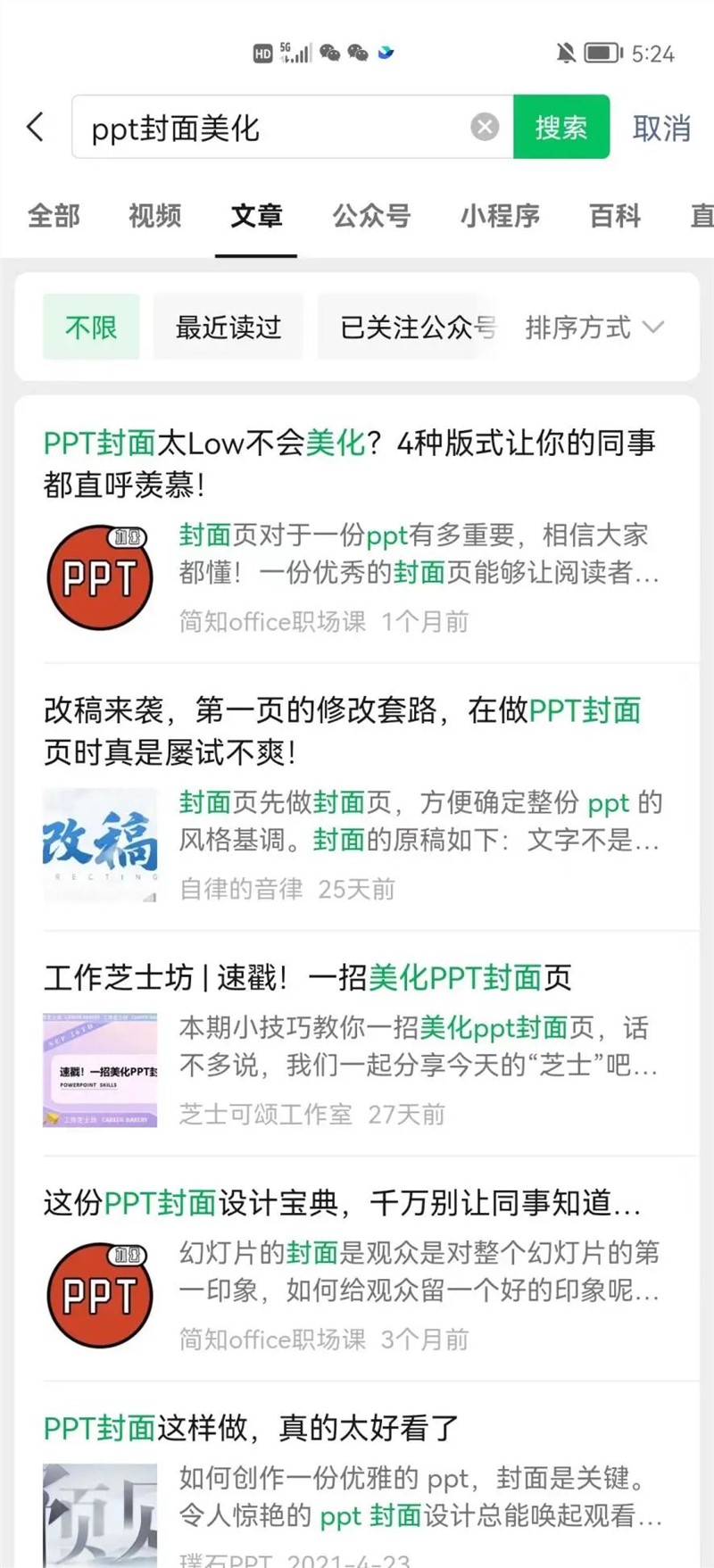This screenshot has height=1568, width=714.
Task: Select the 文章 tab
Action: point(256,216)
